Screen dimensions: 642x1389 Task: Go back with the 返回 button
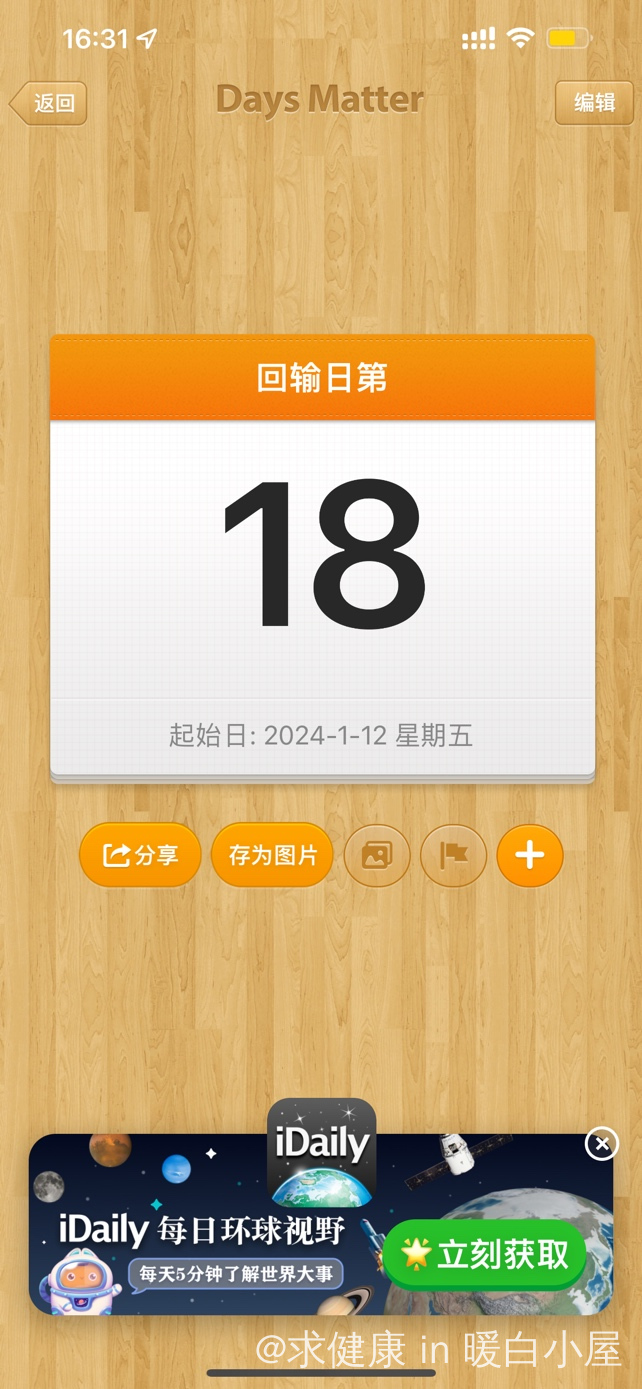click(50, 103)
